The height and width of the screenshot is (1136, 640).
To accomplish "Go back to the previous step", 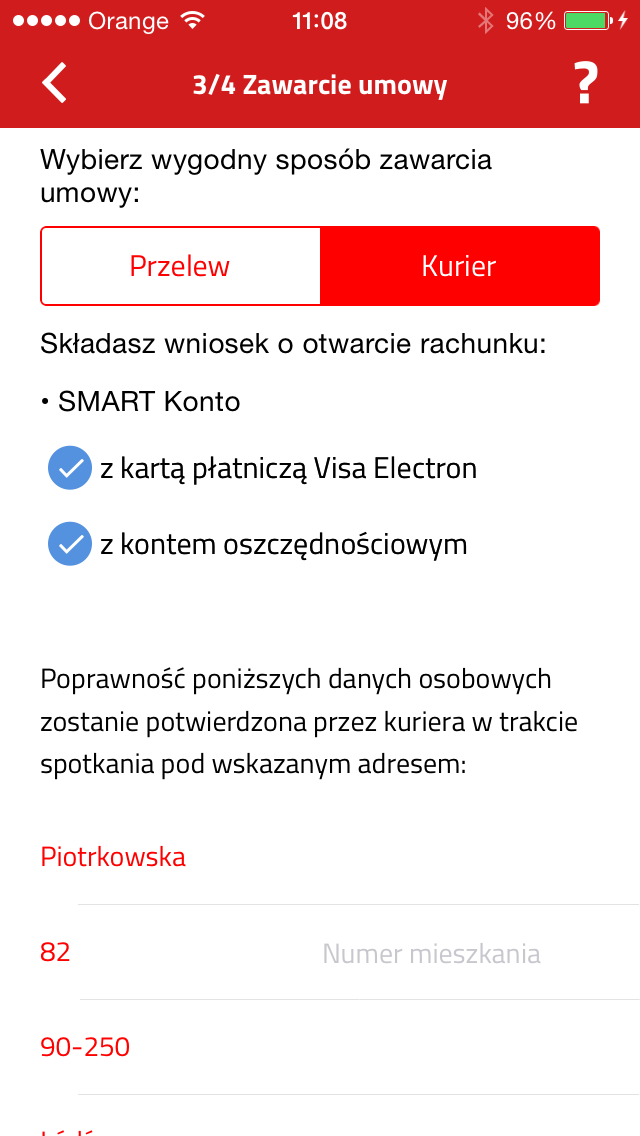I will tap(55, 83).
